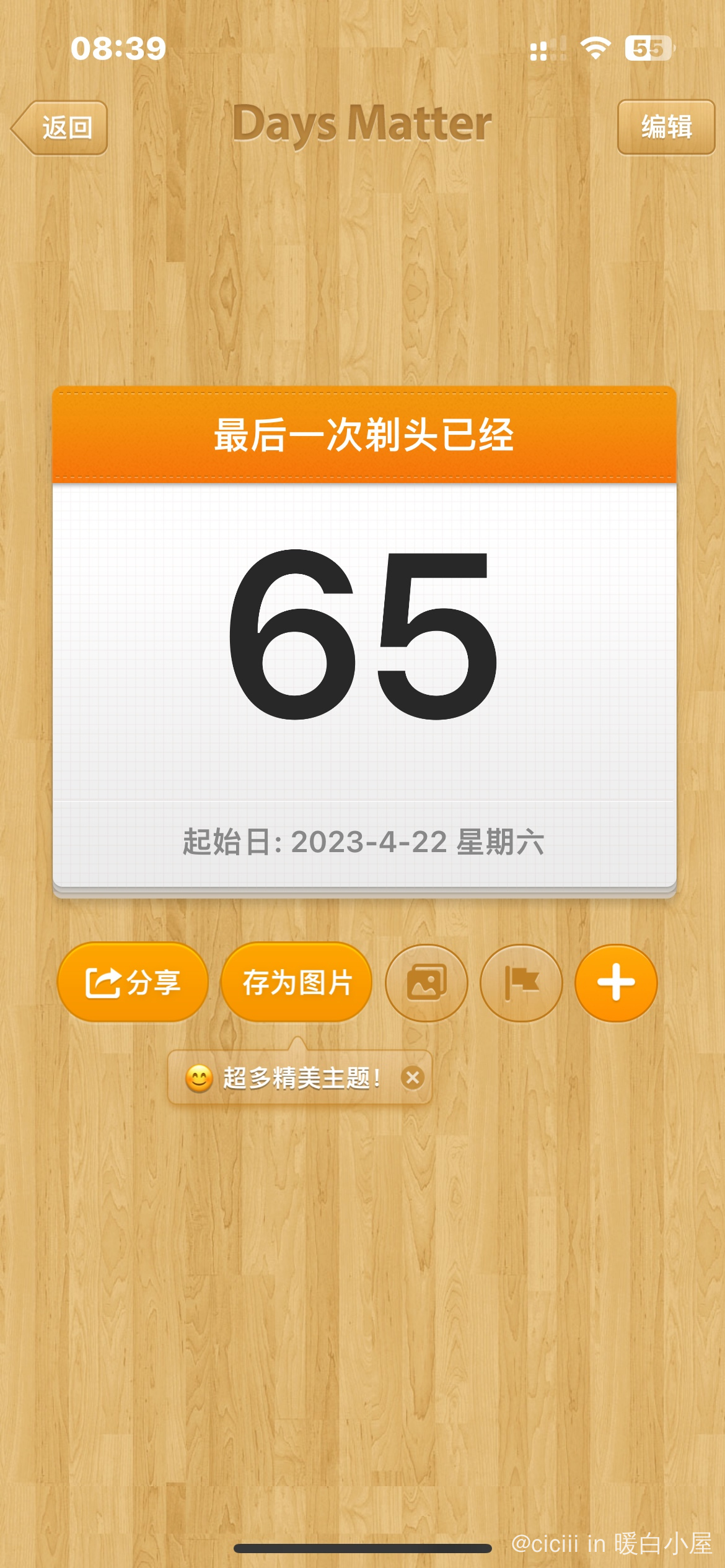The width and height of the screenshot is (725, 1568).
Task: Go back using the 返回 button
Action: tap(60, 128)
